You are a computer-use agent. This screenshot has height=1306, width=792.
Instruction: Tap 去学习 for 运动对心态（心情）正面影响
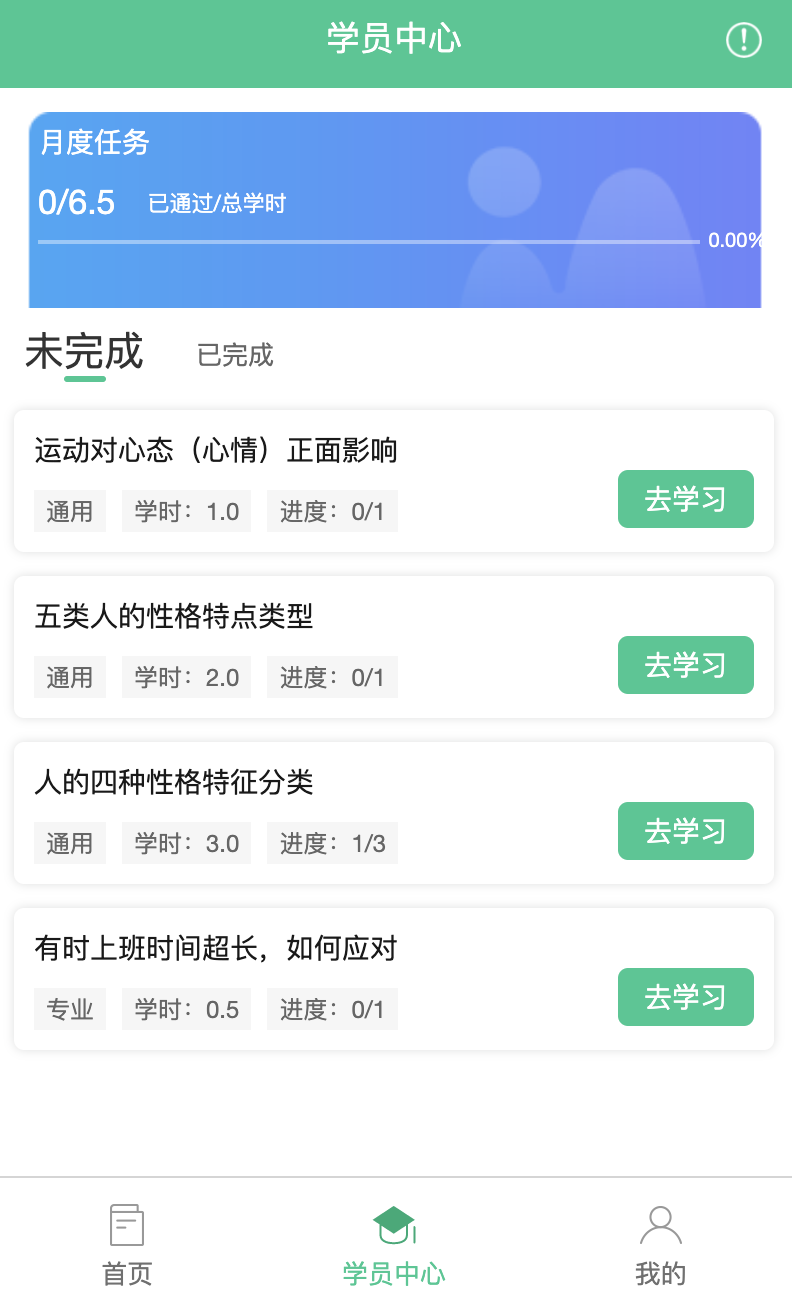(x=685, y=499)
